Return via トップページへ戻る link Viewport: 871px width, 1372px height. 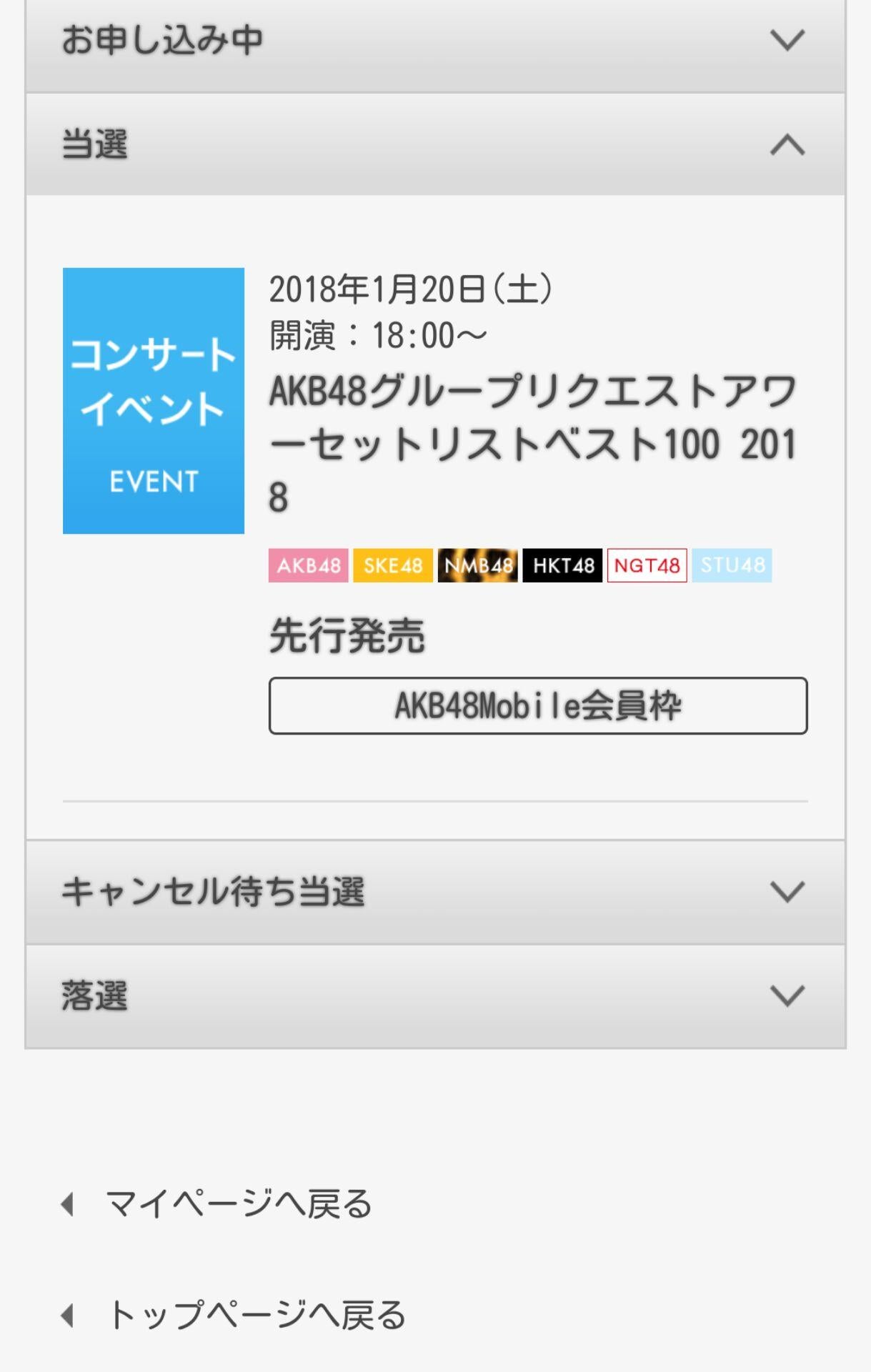[255, 1315]
